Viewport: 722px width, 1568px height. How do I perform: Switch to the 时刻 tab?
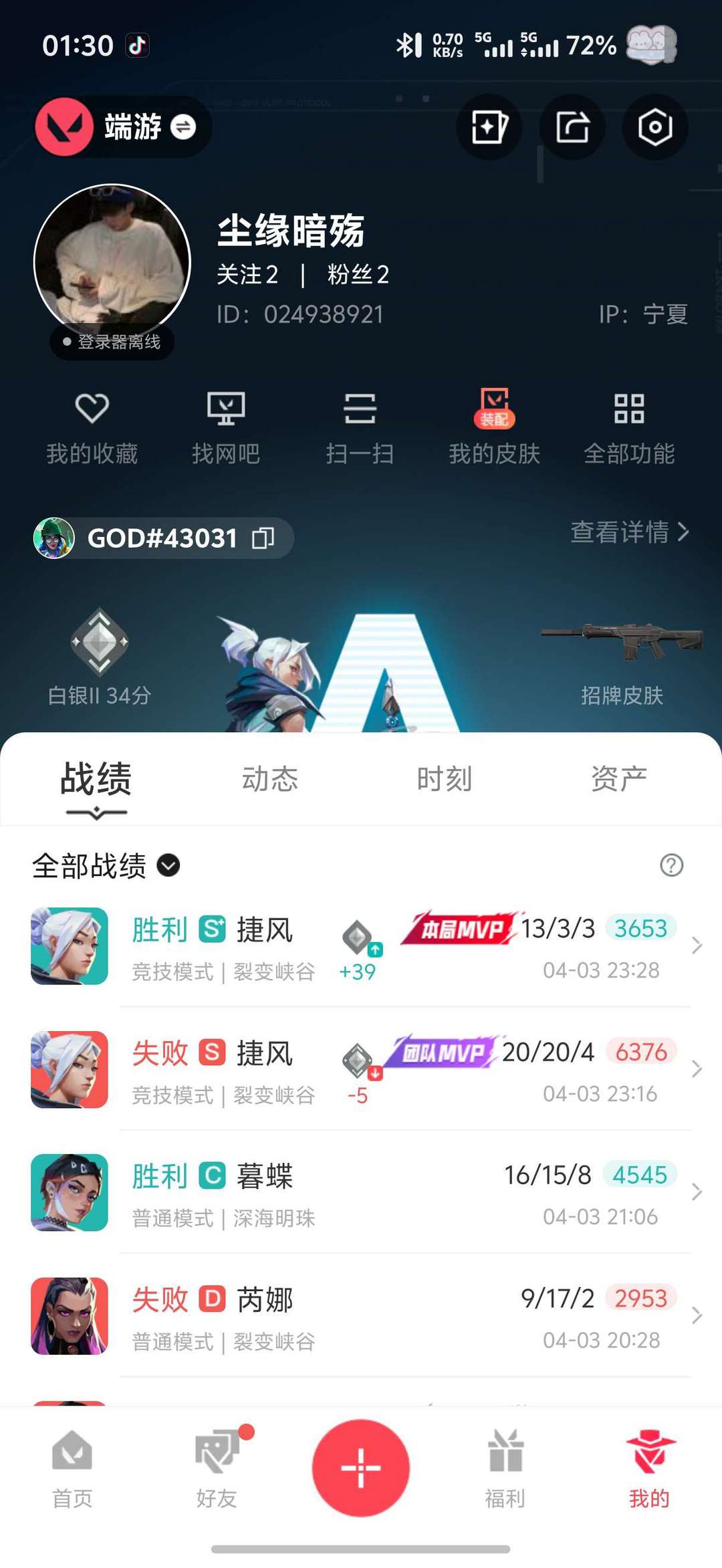pyautogui.click(x=445, y=779)
